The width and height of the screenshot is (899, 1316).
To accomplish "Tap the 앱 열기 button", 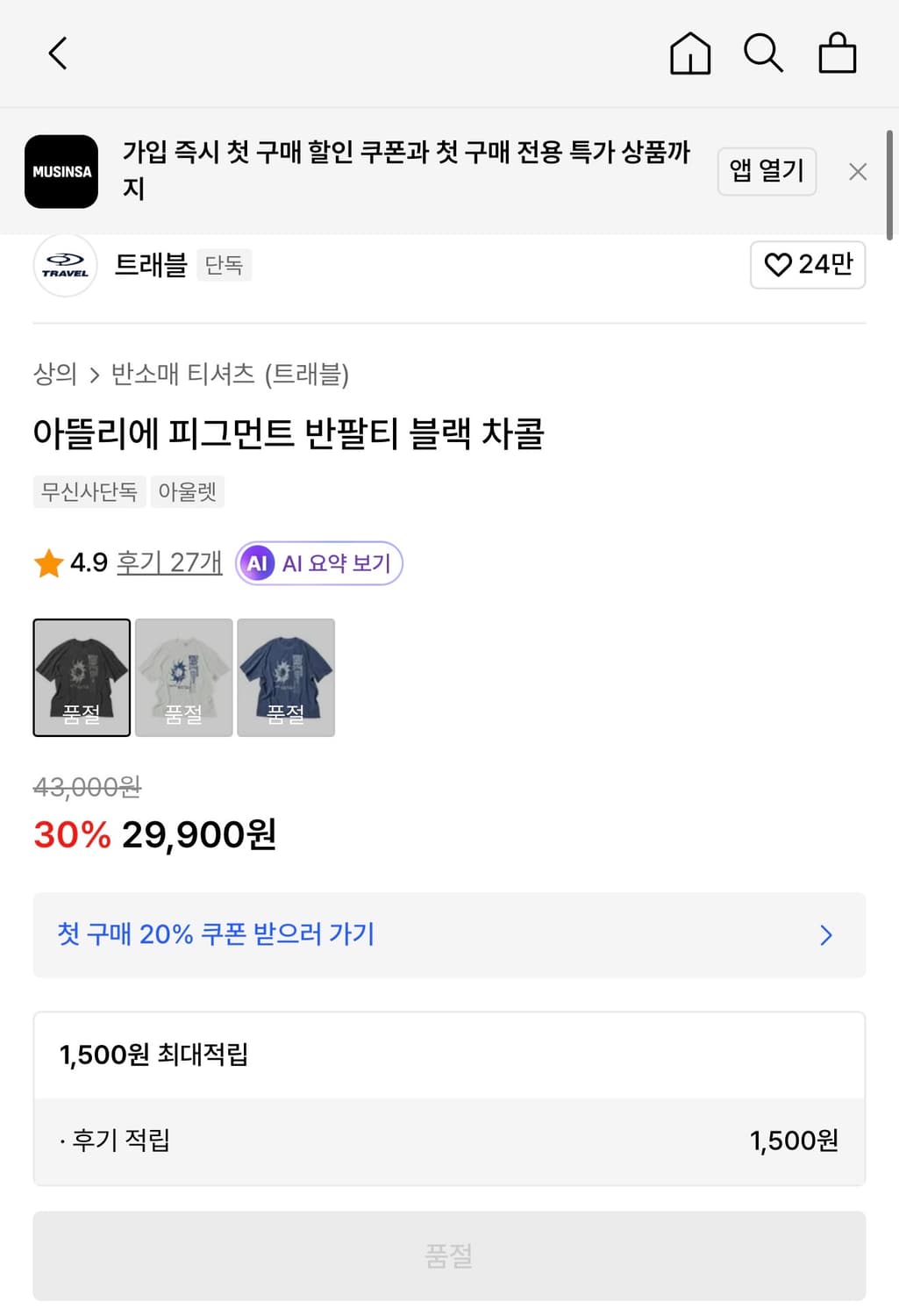I will click(x=767, y=172).
